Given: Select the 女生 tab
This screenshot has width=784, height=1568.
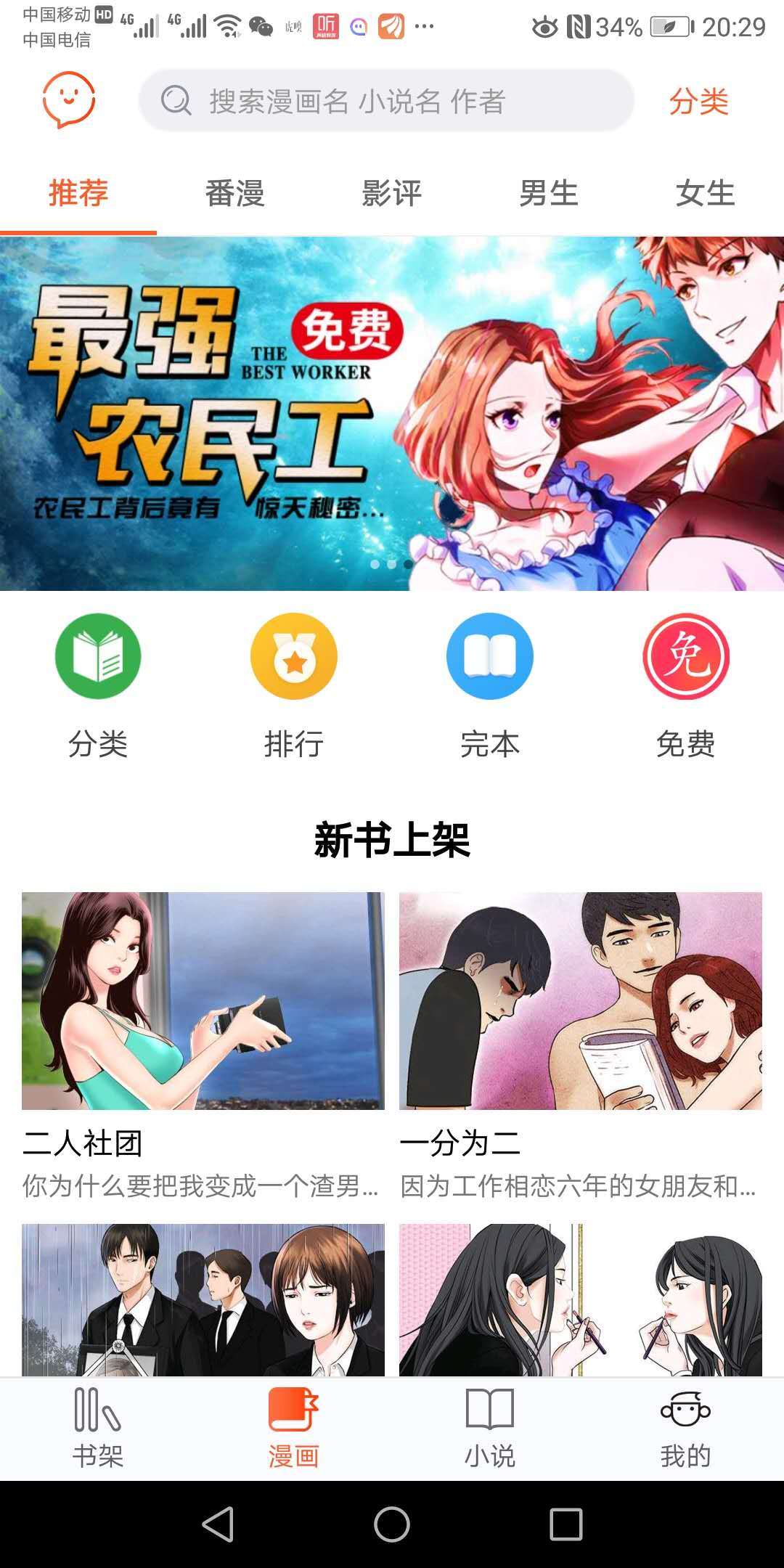Looking at the screenshot, I should click(x=705, y=193).
